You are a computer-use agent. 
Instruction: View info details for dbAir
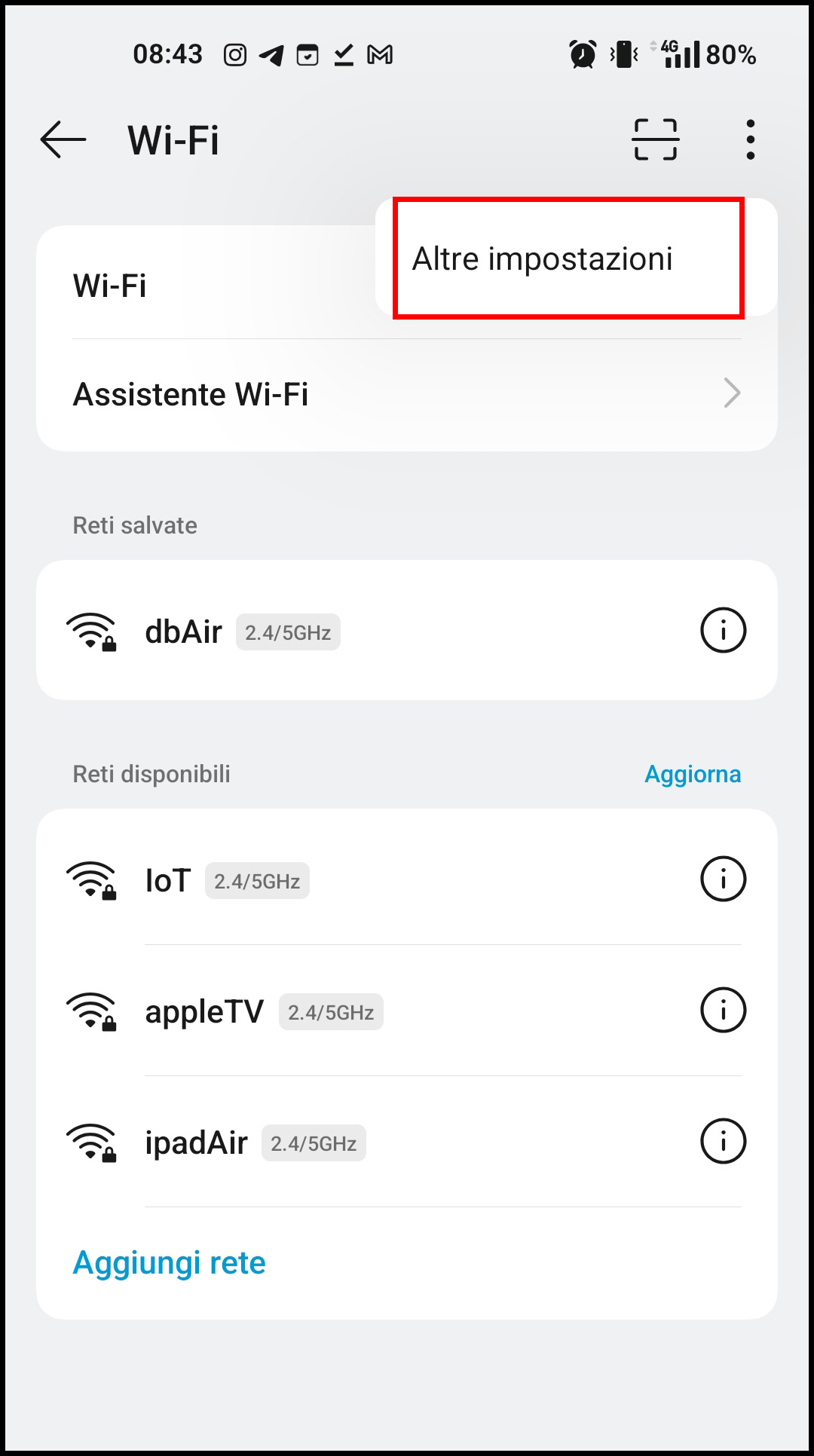pos(723,631)
